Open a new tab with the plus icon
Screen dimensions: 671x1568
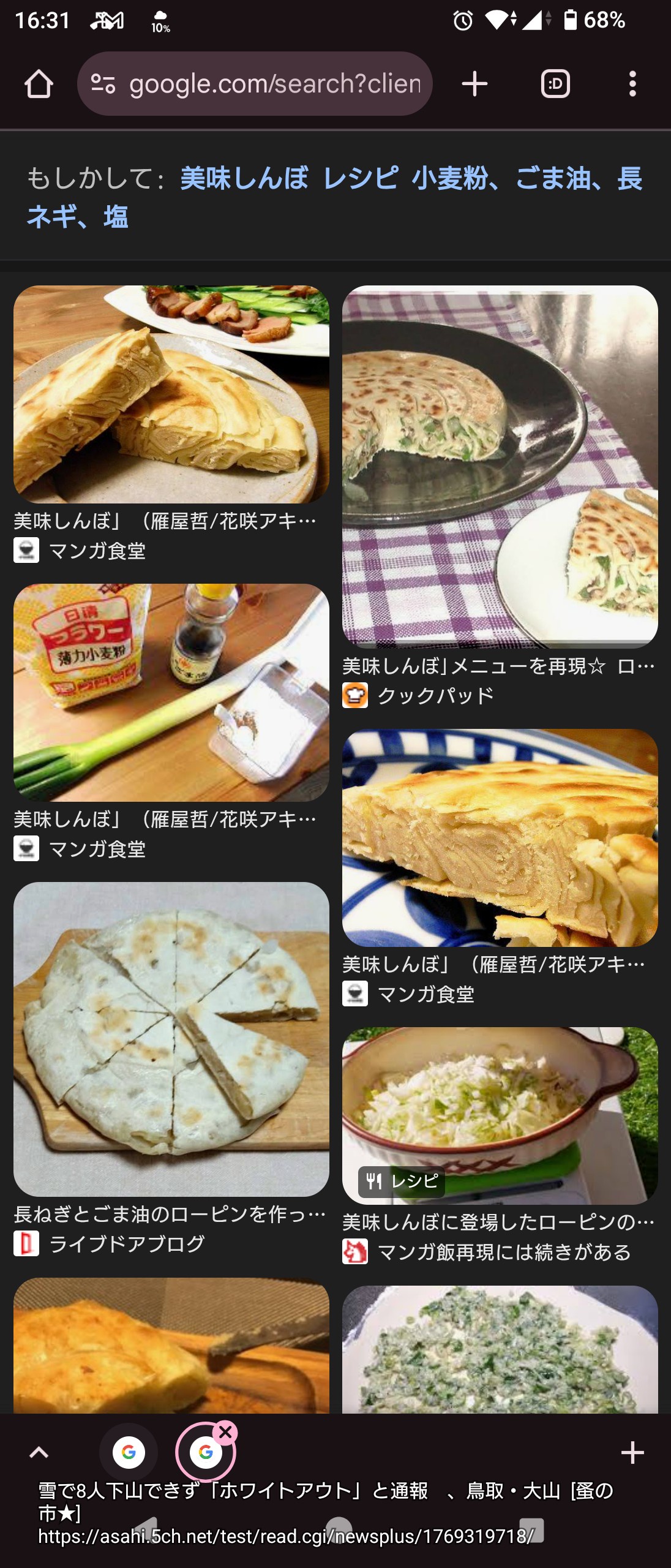[x=474, y=84]
